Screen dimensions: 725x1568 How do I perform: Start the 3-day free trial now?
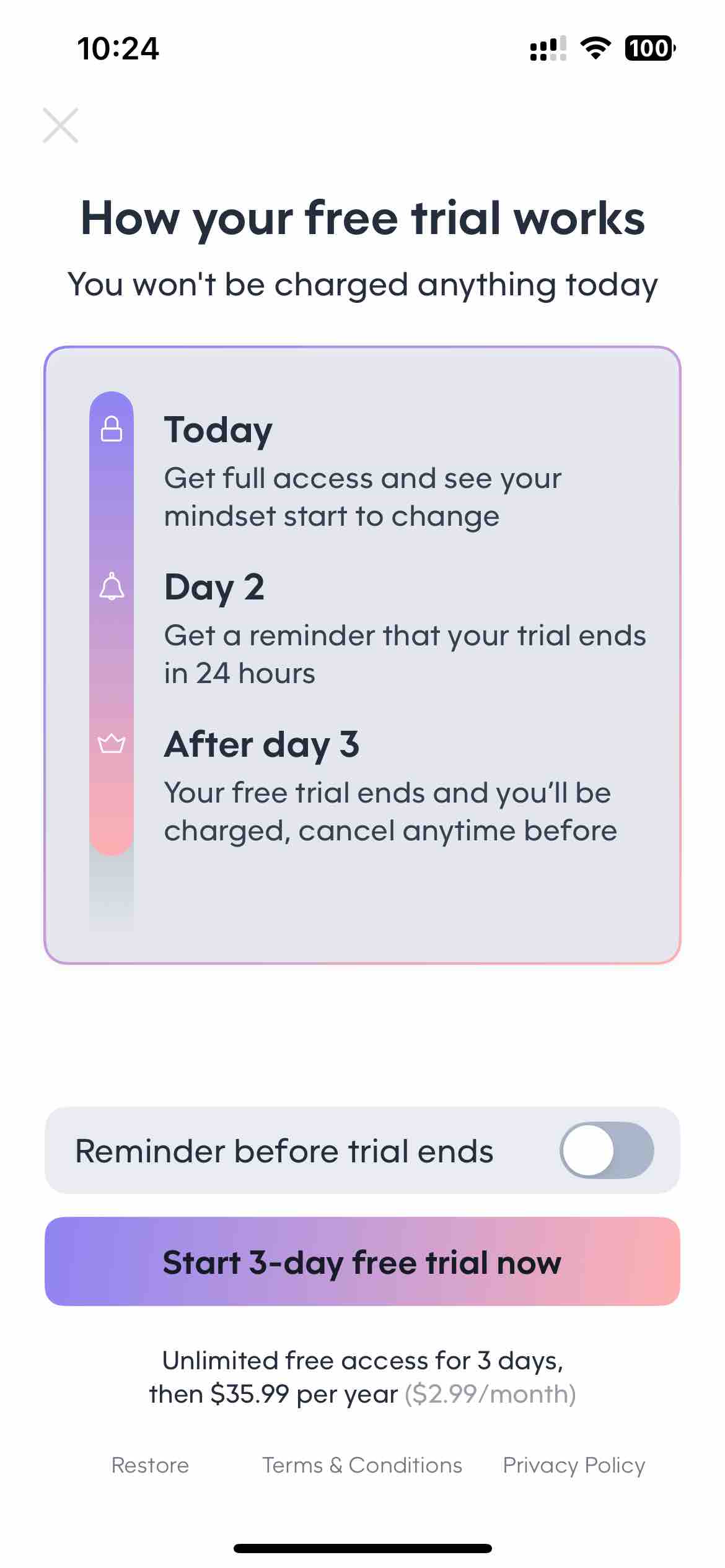pos(362,1261)
